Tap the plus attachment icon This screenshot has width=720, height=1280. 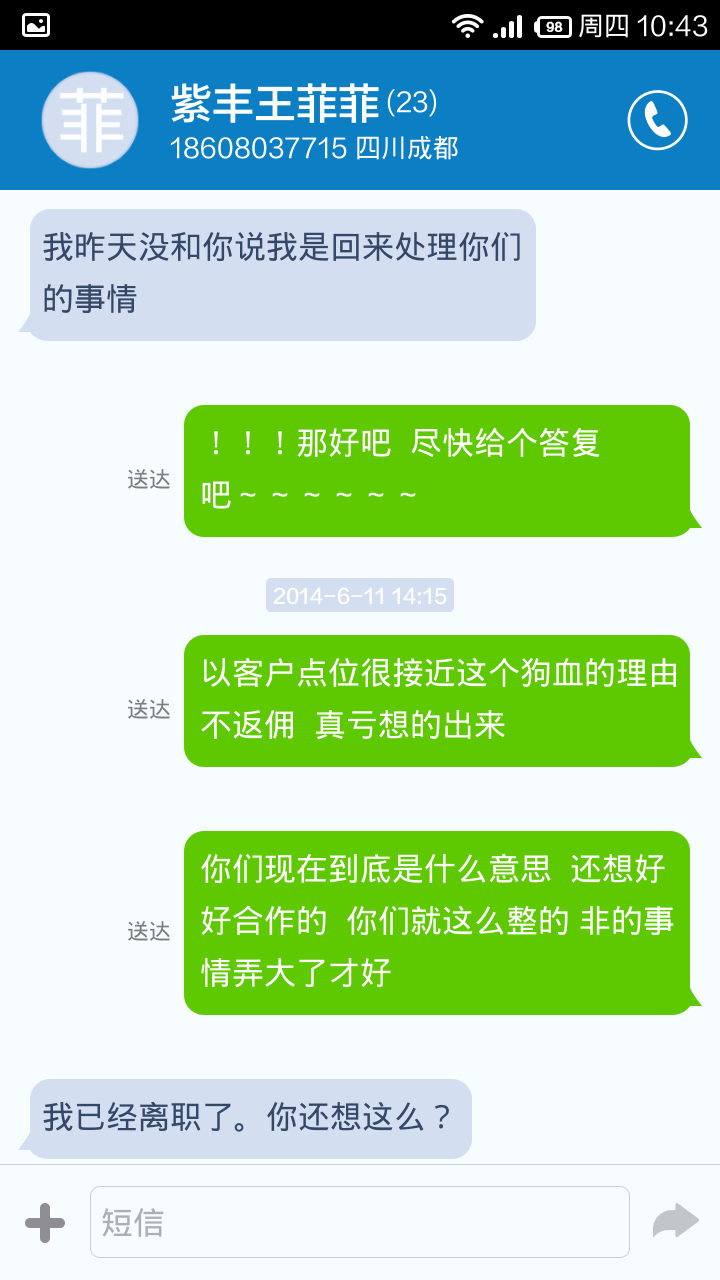(x=45, y=1222)
